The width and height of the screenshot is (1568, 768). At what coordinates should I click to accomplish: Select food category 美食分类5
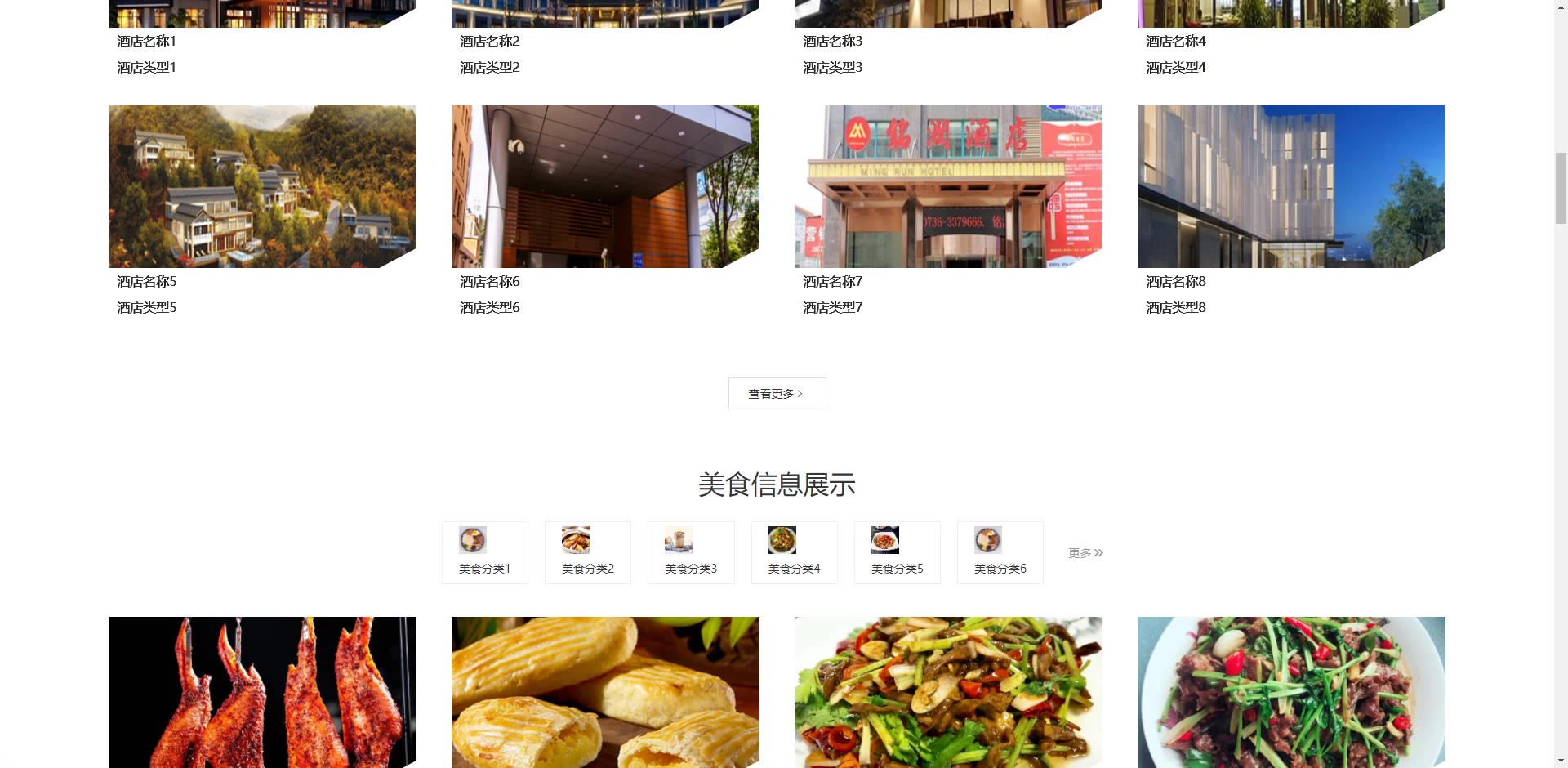(x=897, y=552)
